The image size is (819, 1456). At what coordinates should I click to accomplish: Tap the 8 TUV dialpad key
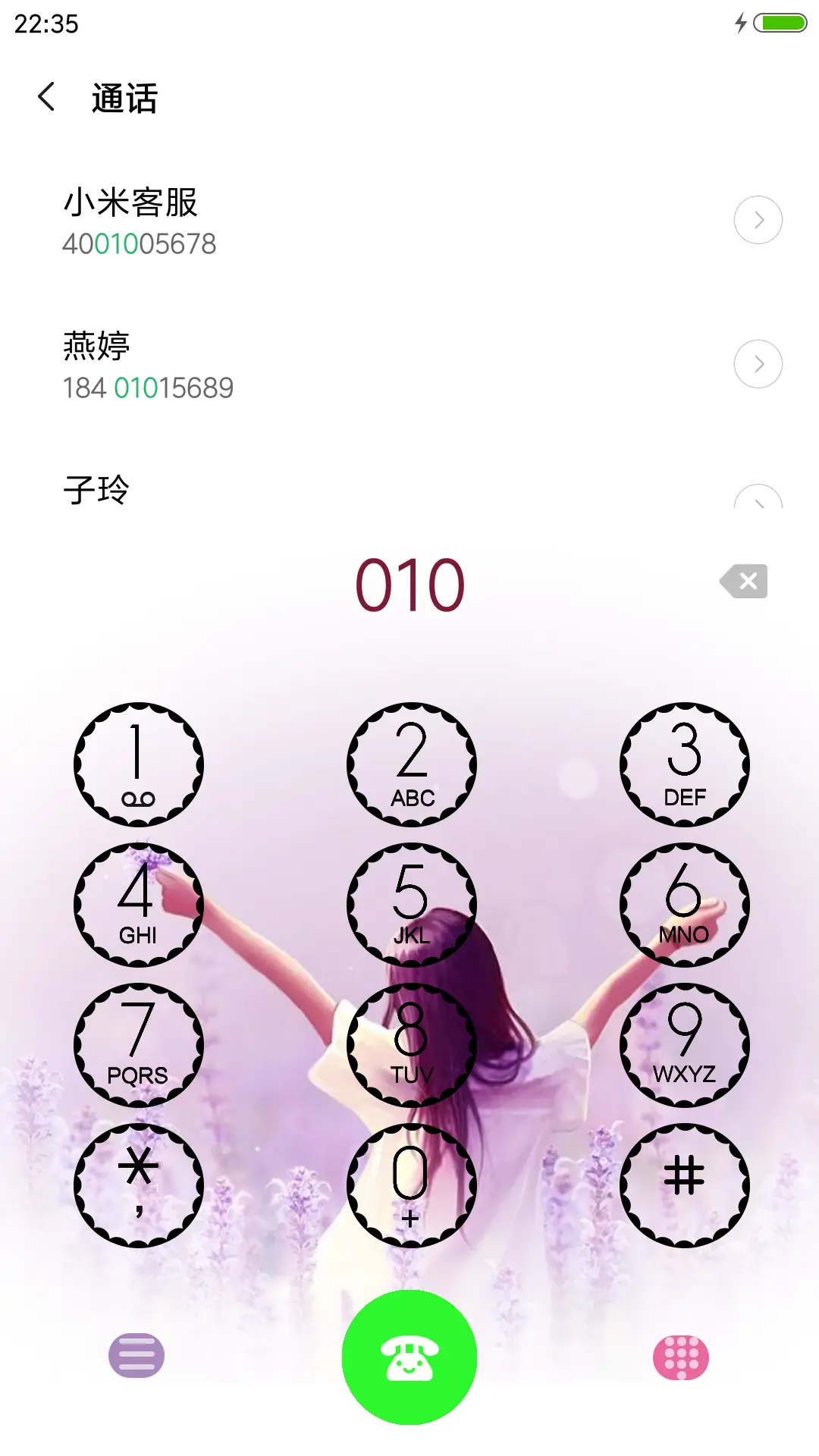[411, 1045]
